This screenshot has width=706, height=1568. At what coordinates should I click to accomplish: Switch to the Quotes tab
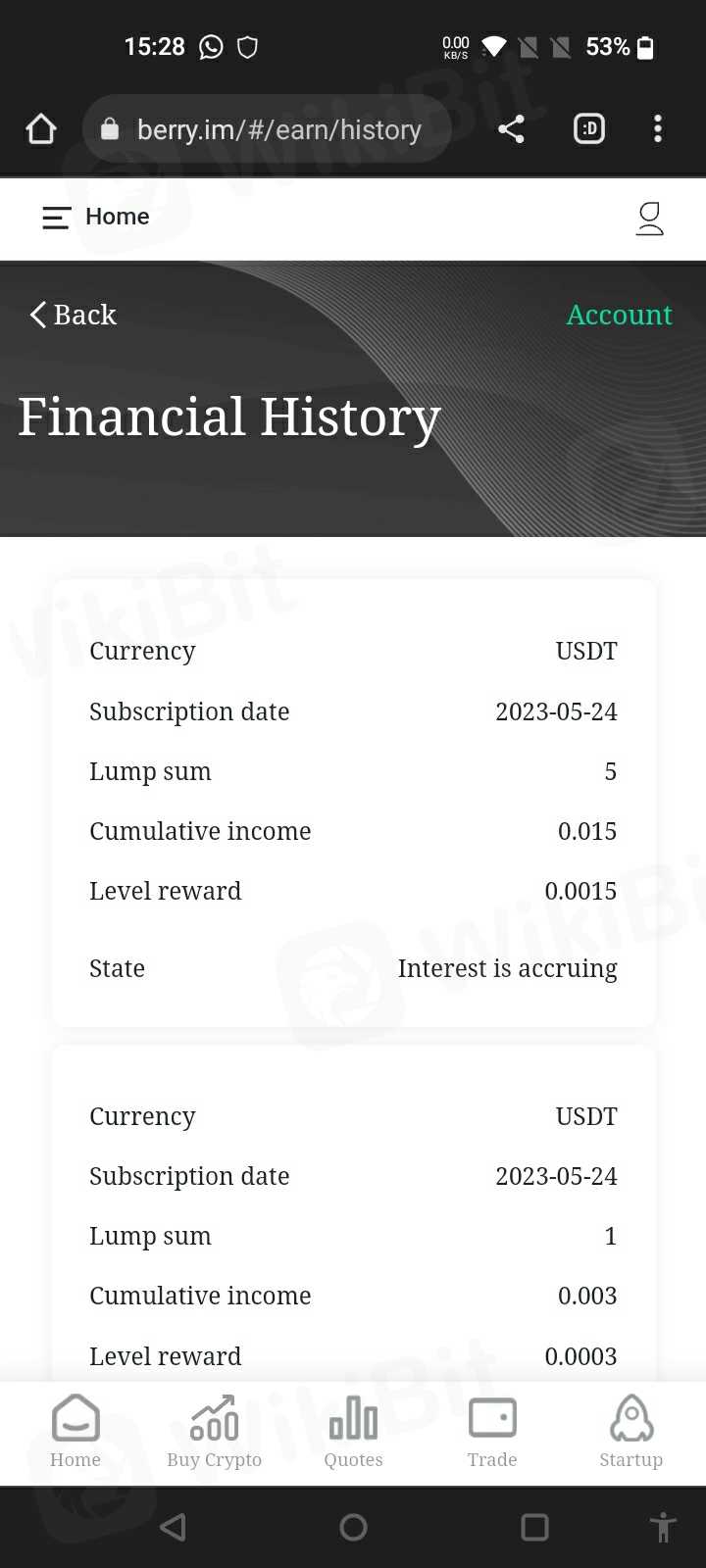[353, 1432]
